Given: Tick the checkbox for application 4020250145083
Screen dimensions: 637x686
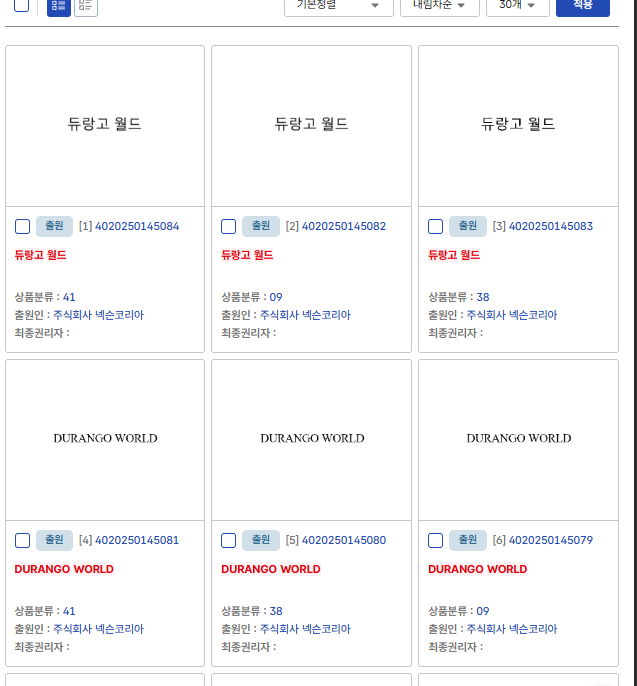Looking at the screenshot, I should [435, 226].
